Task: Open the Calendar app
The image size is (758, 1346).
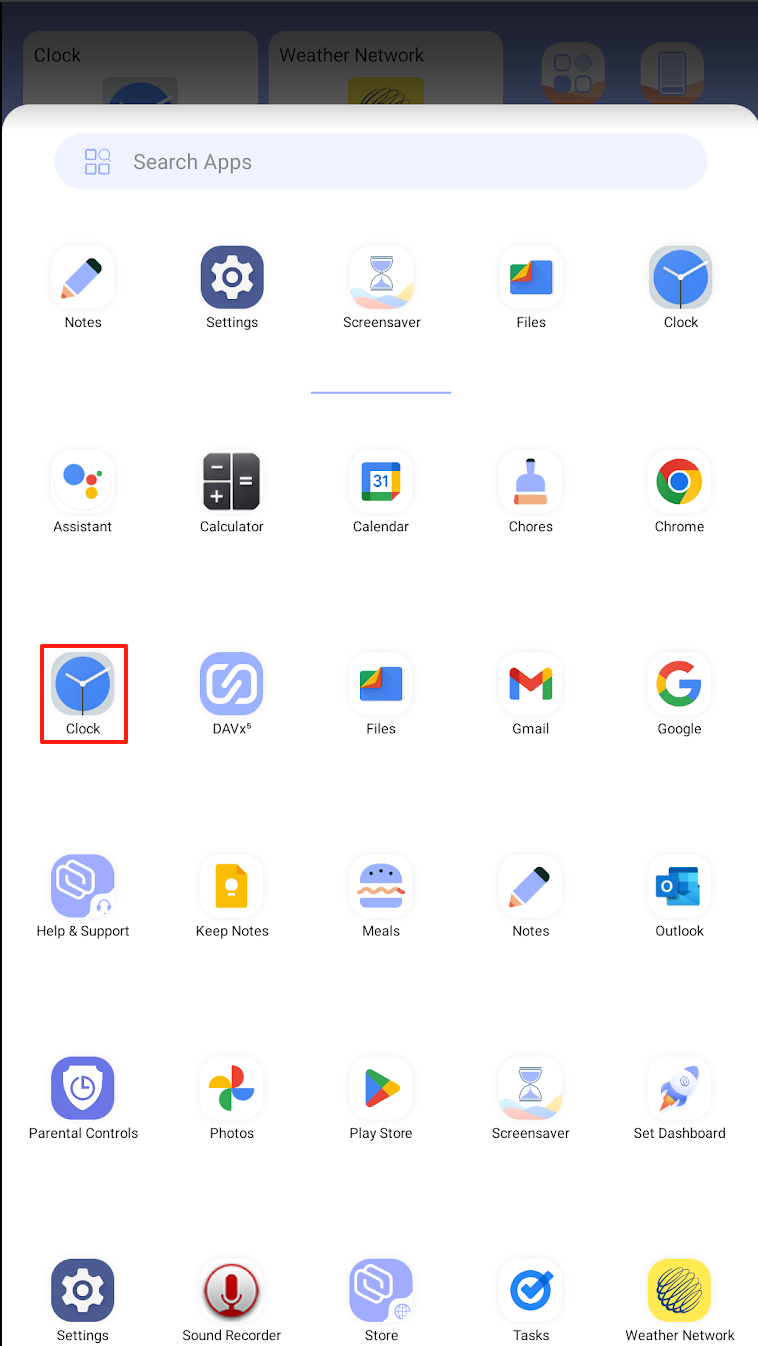Action: pos(381,482)
